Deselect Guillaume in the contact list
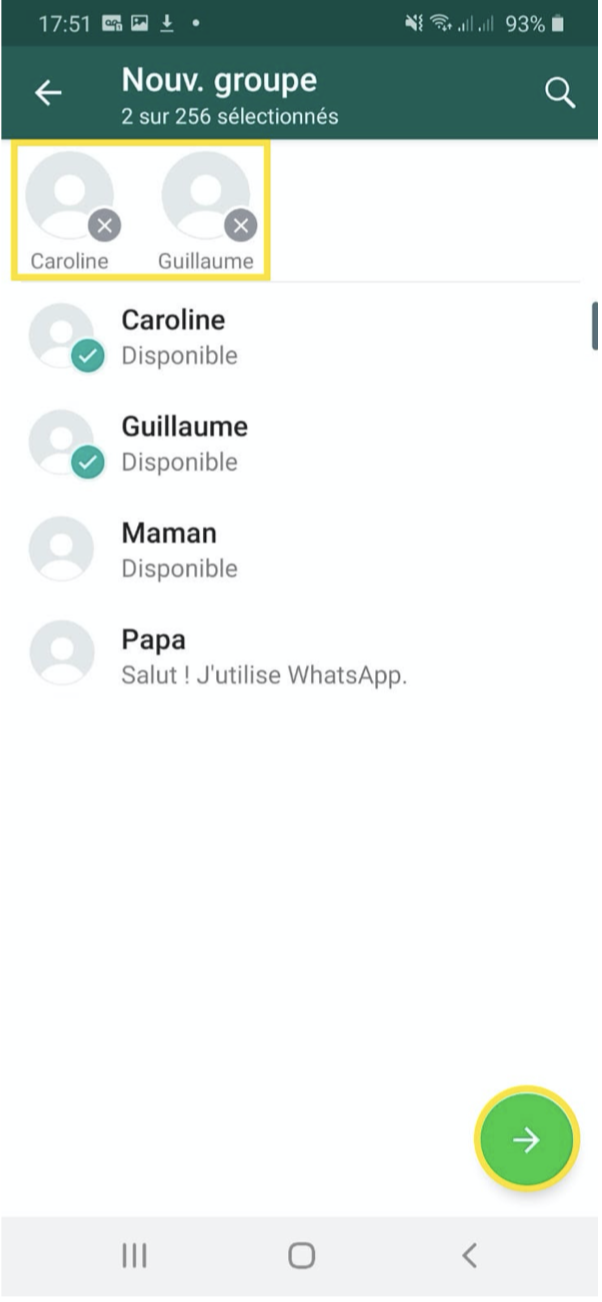 click(301, 443)
